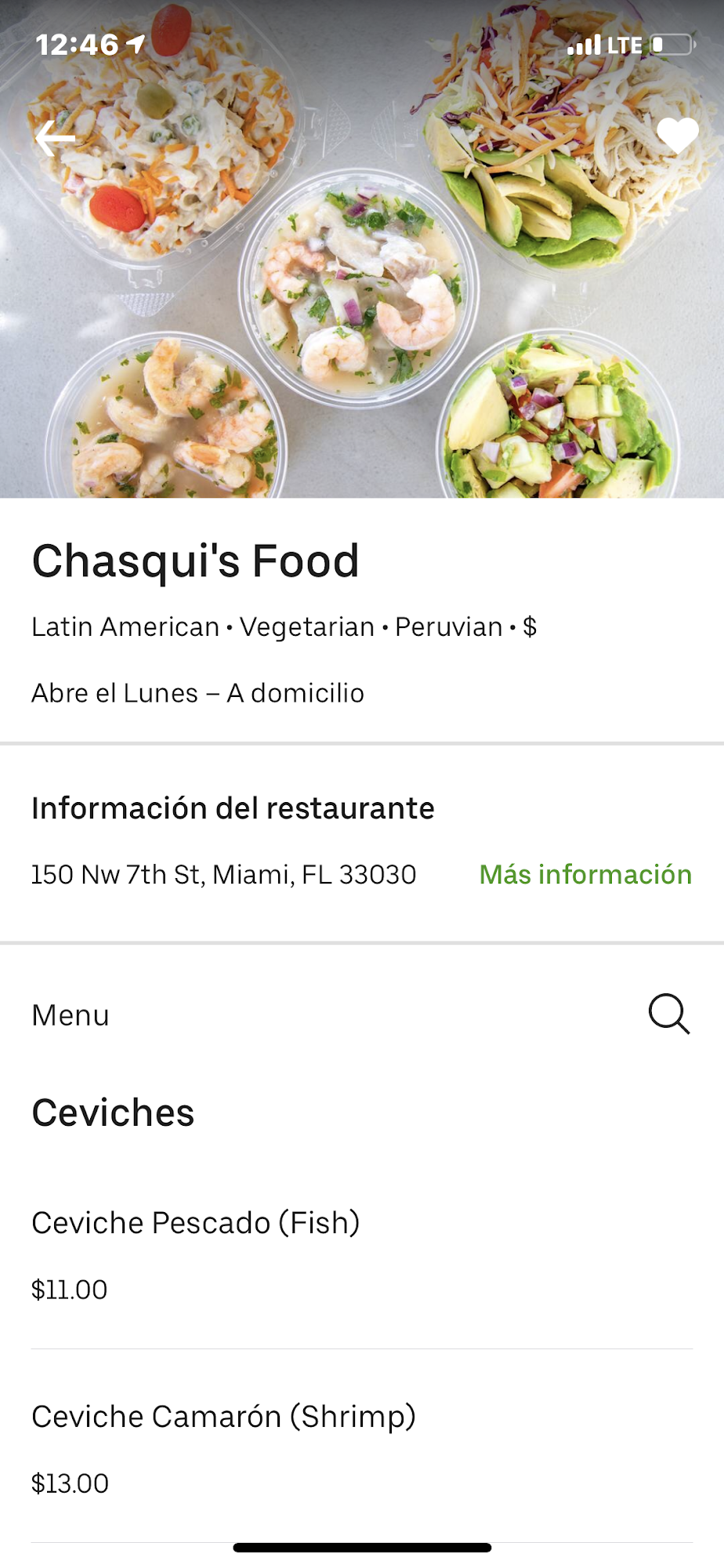Open the Más información link
724x1568 pixels.
coord(585,874)
